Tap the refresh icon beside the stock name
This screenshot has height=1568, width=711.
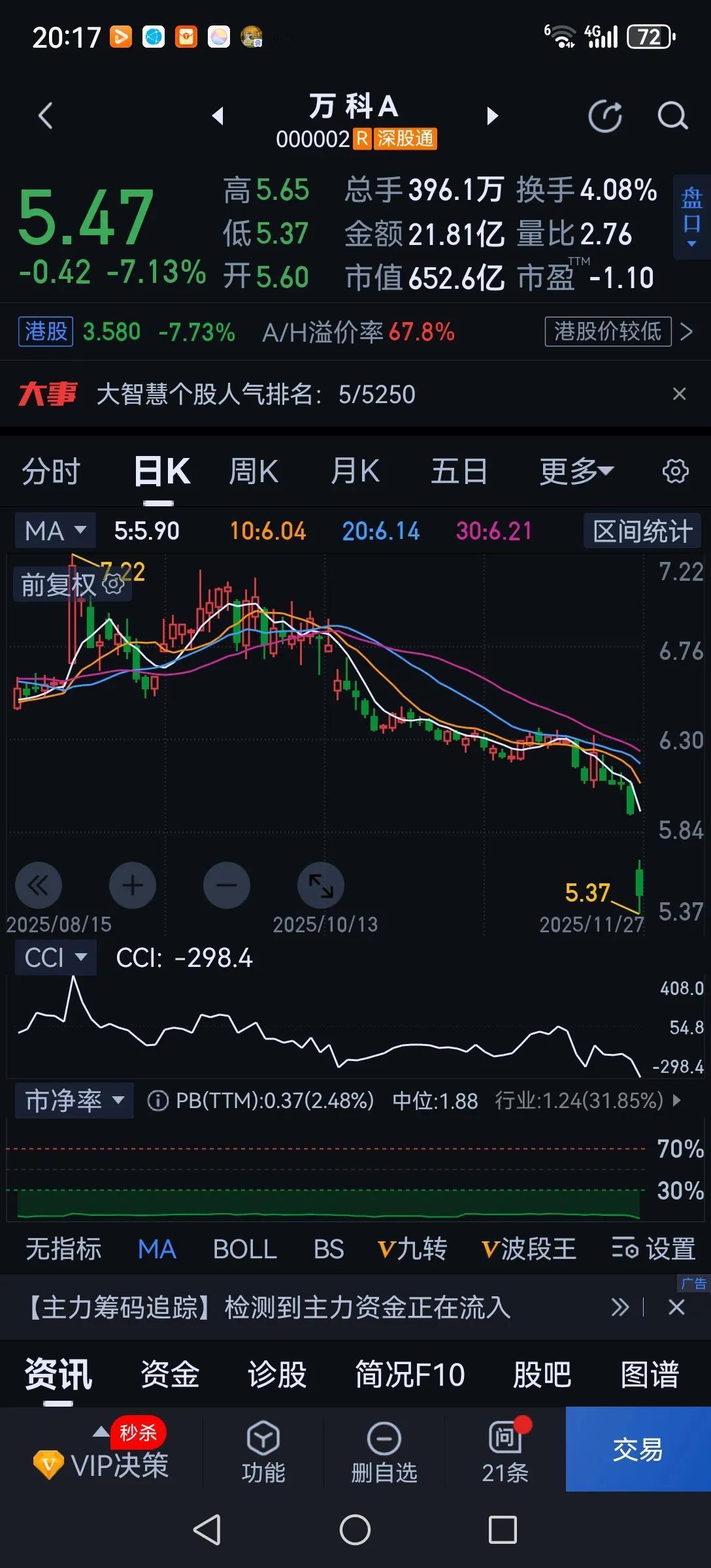click(x=605, y=116)
